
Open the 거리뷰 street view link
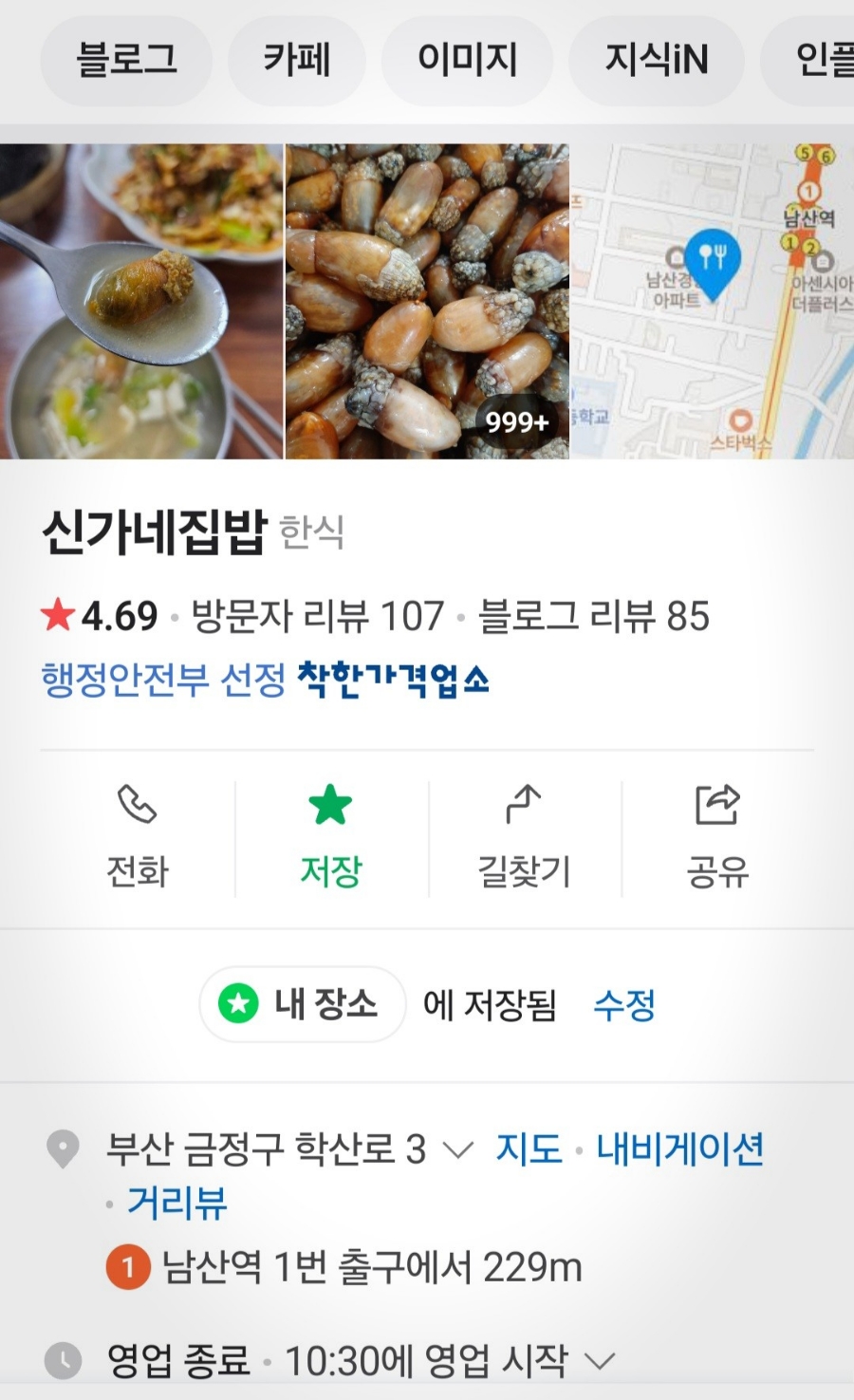[x=176, y=1204]
